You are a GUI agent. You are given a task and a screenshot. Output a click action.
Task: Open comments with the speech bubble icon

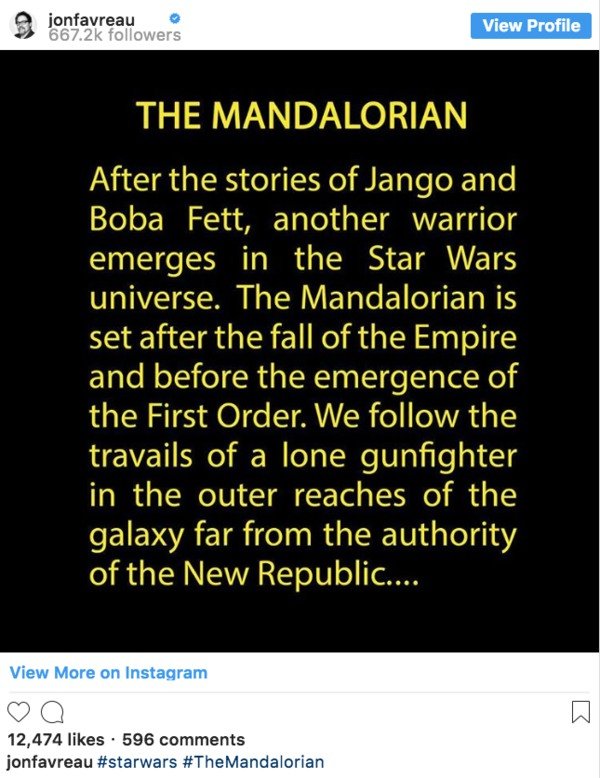point(53,712)
